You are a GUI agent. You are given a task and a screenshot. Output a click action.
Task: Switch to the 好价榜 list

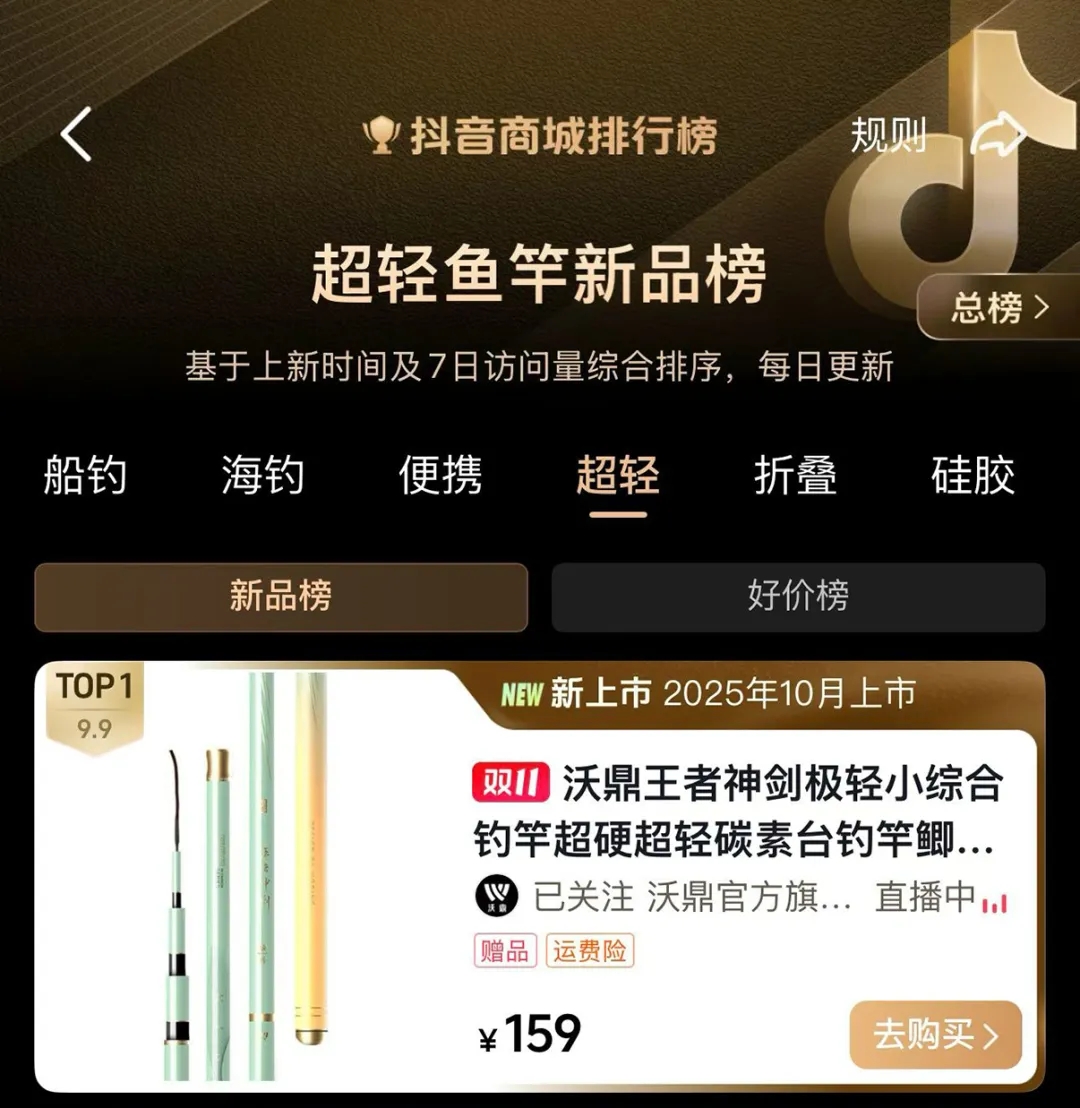point(798,597)
